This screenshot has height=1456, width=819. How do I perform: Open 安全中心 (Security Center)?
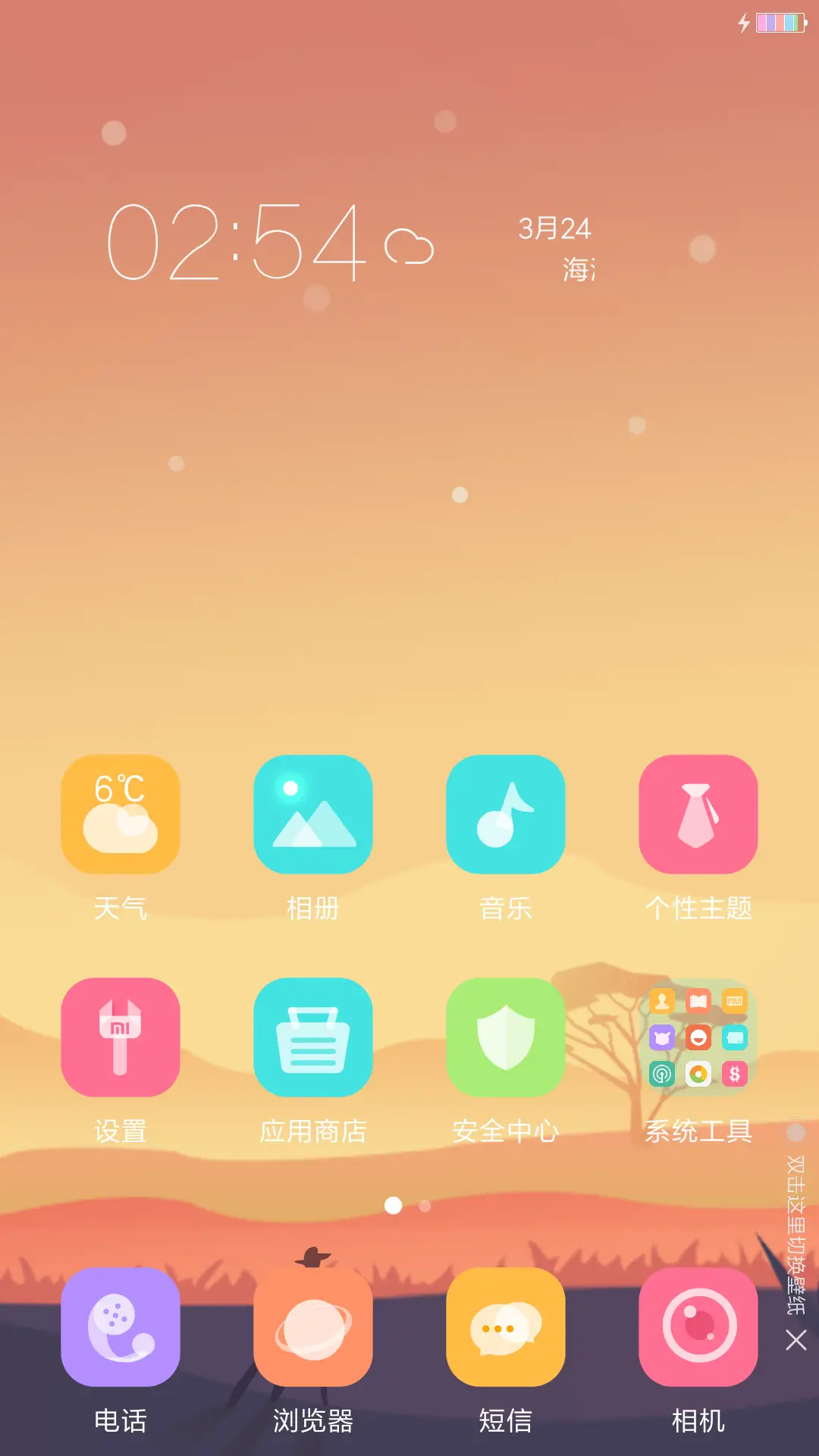506,1036
